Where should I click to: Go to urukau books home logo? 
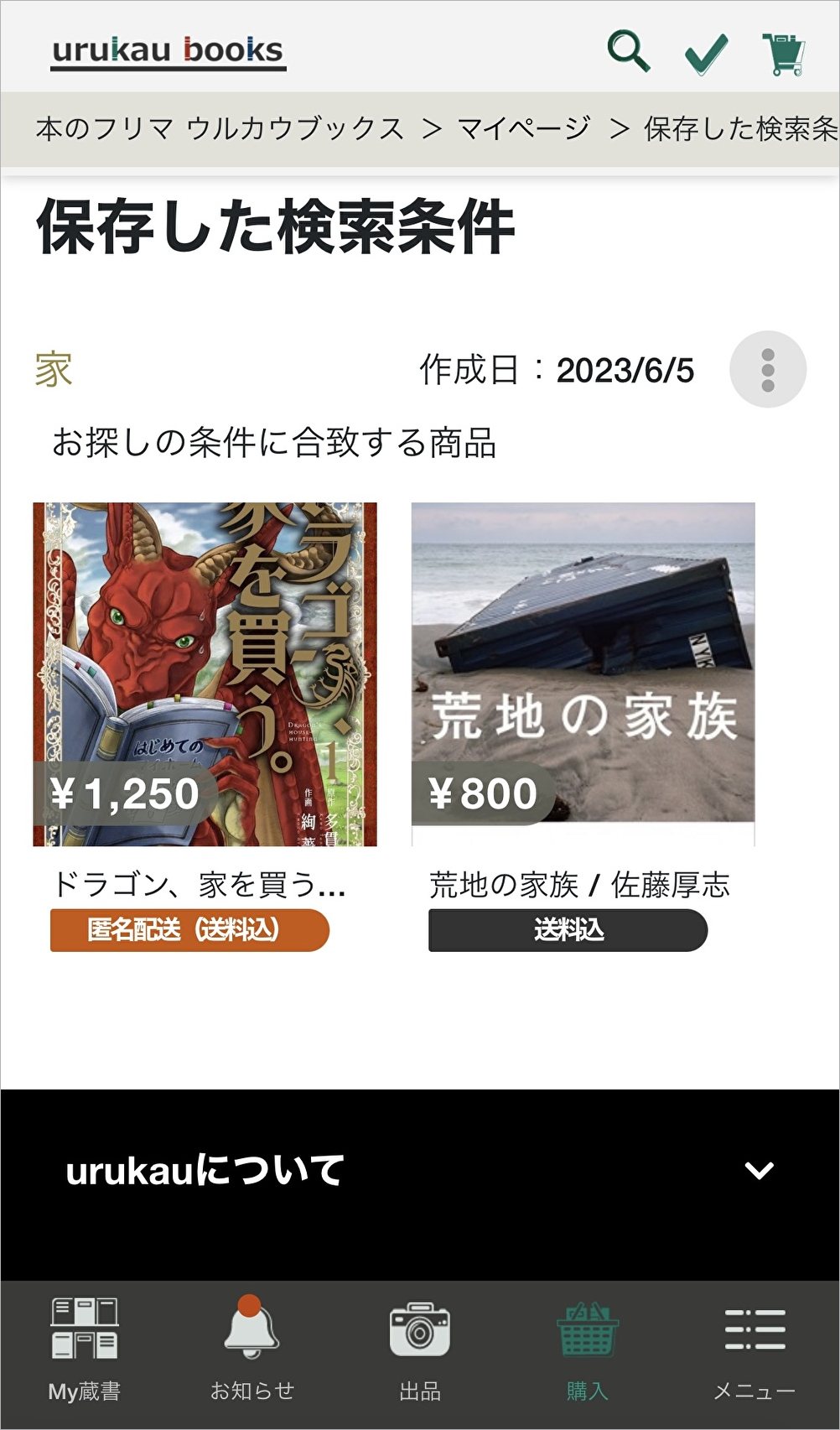168,51
